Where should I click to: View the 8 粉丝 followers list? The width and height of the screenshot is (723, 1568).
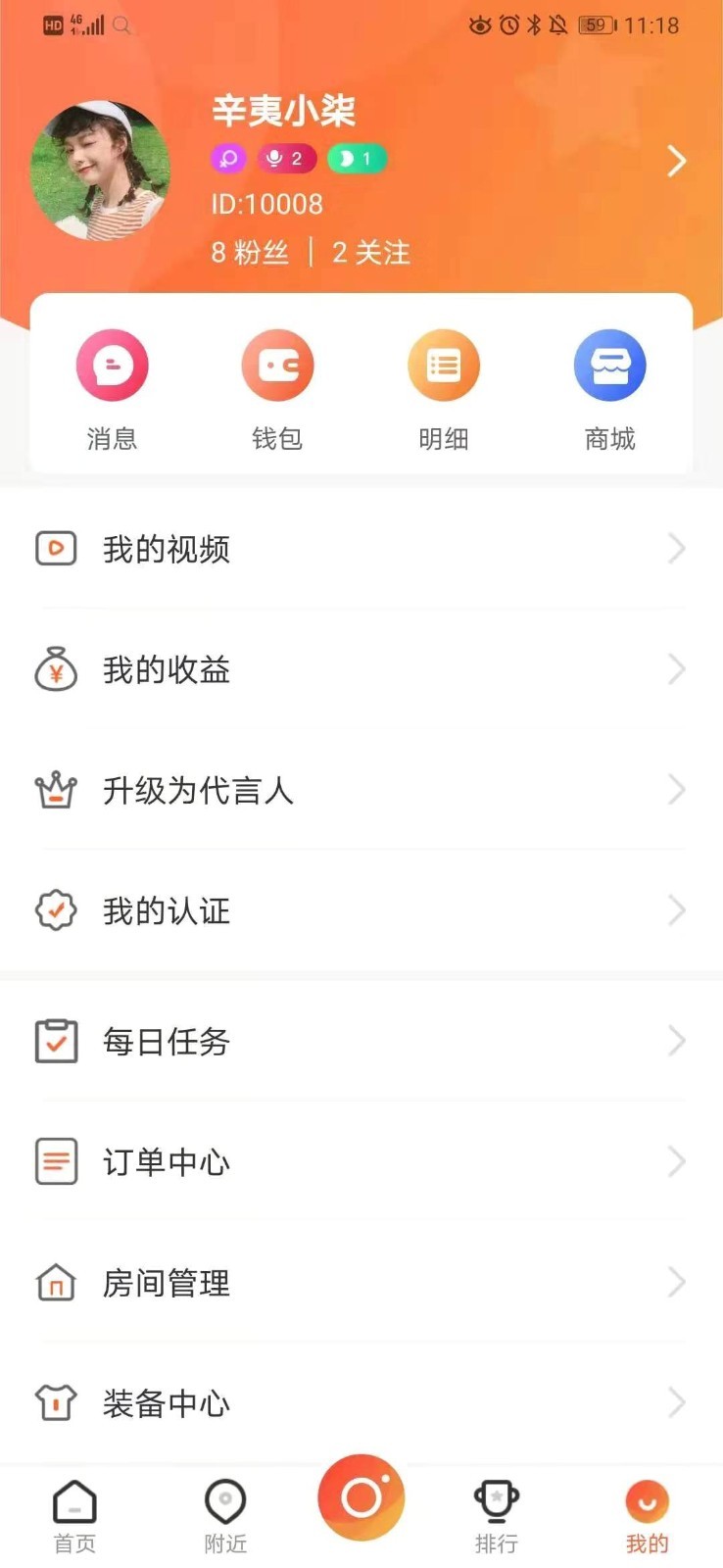(250, 253)
